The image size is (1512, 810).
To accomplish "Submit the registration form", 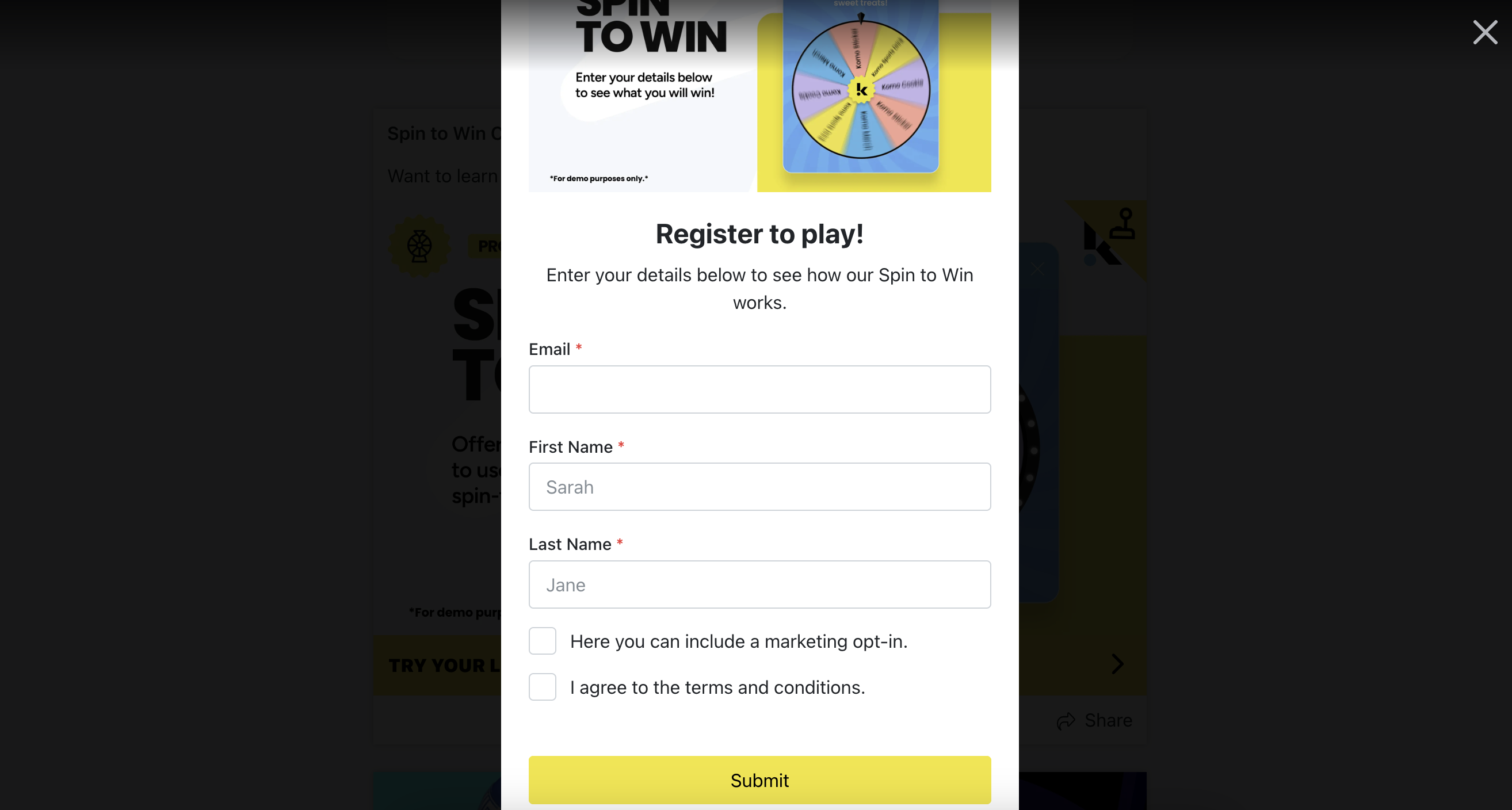I will click(x=759, y=780).
